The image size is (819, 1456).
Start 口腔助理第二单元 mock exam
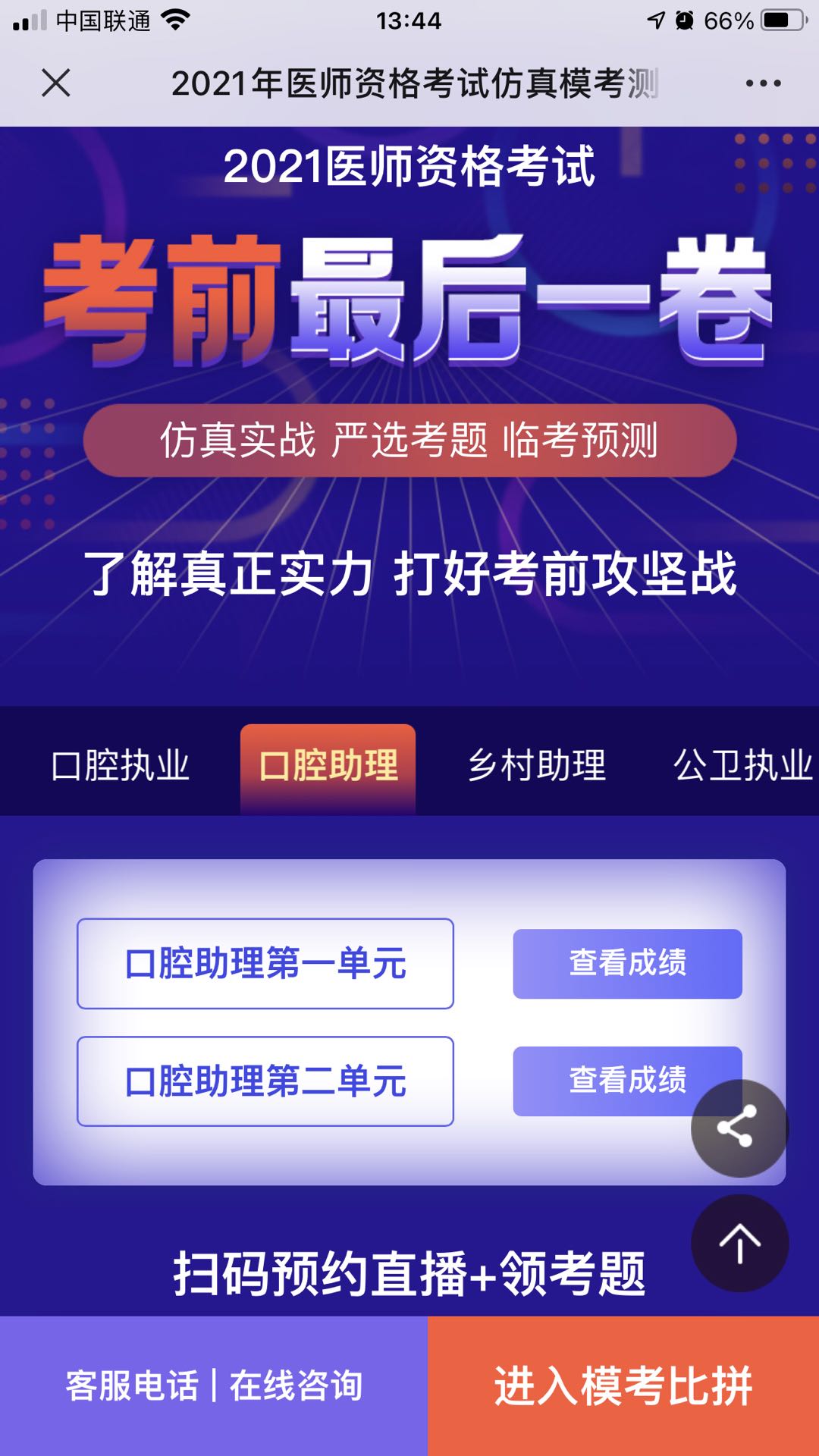[265, 1081]
